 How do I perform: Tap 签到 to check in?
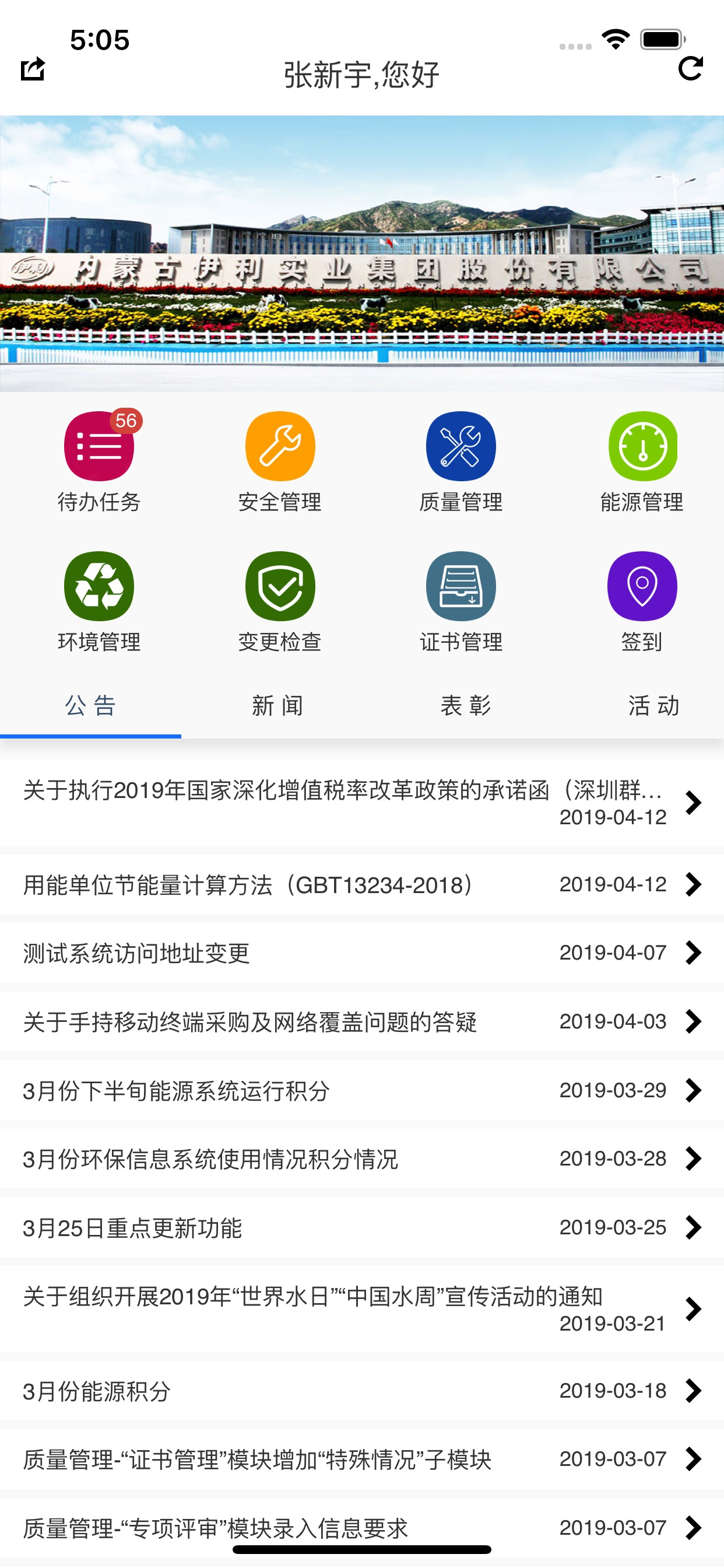(x=642, y=603)
